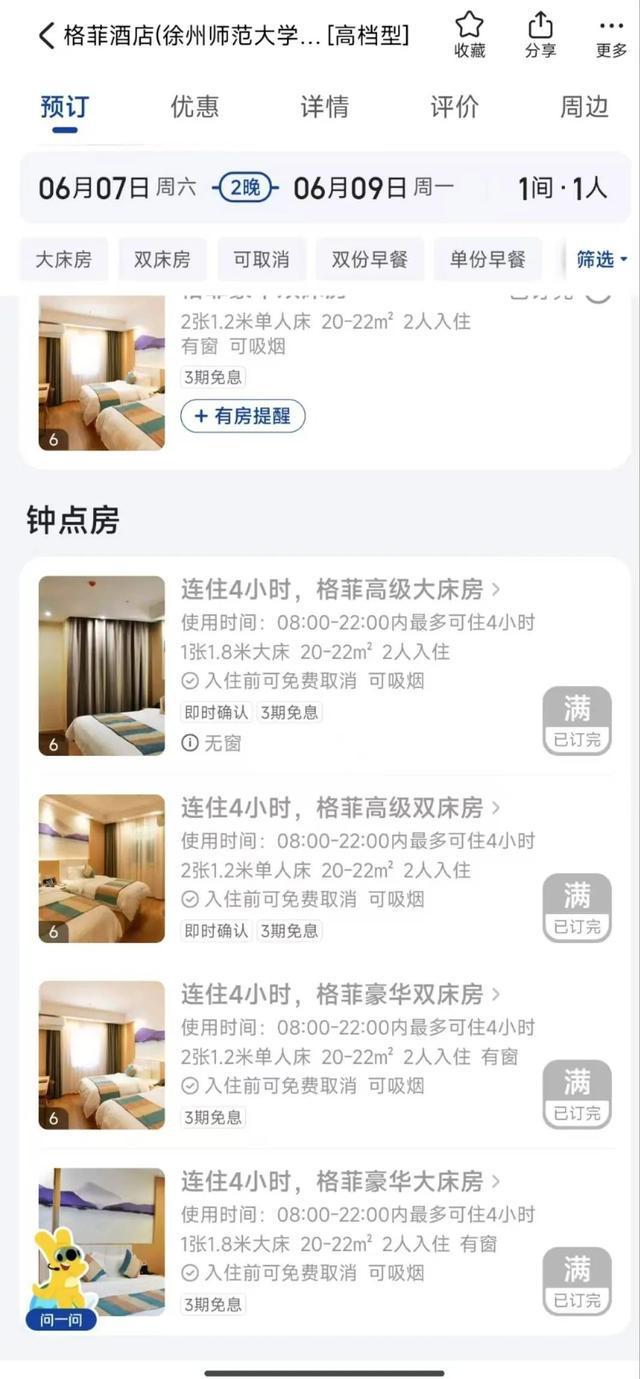This screenshot has height=1379, width=640.
Task: Set a 有房提醒 availability alert
Action: [x=243, y=416]
